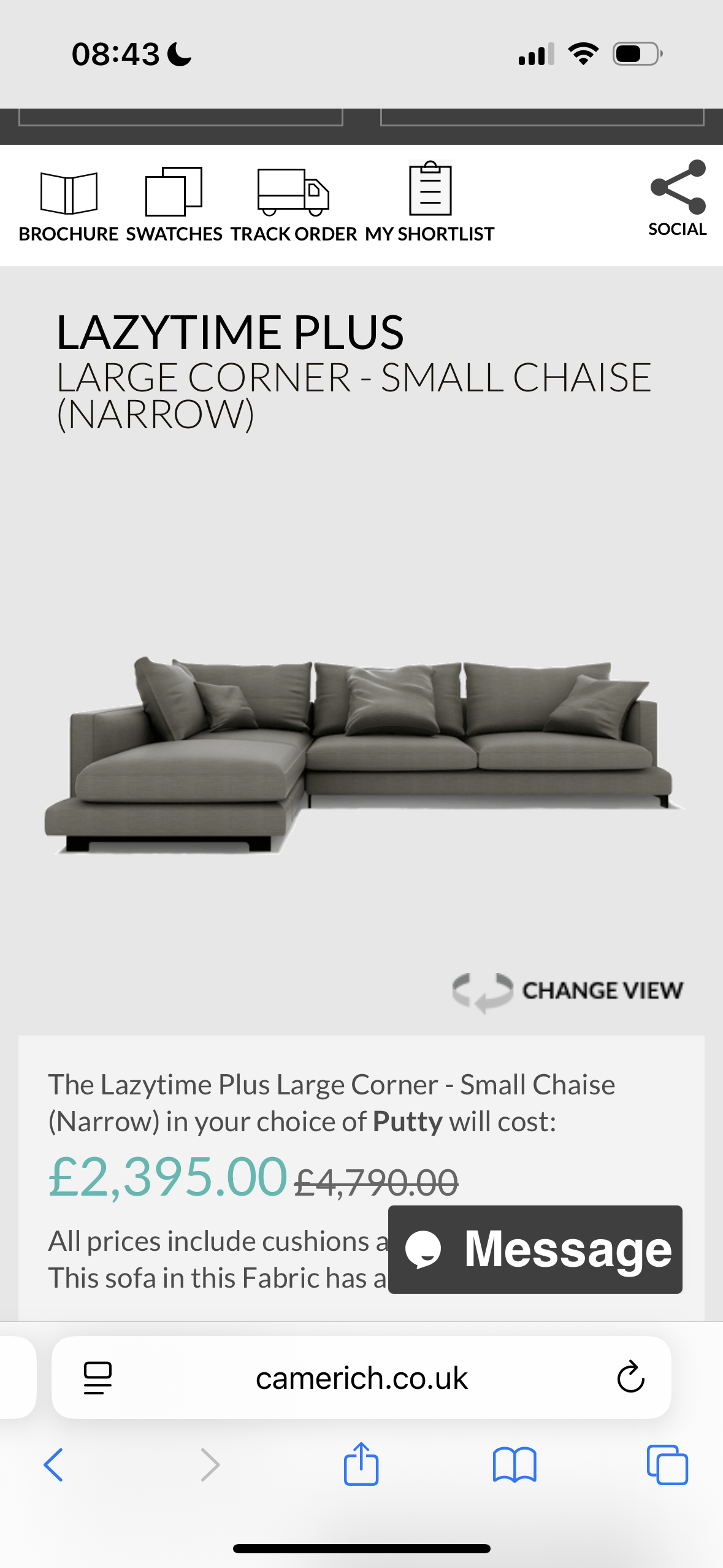Image resolution: width=723 pixels, height=1568 pixels.
Task: Go back to the previous page
Action: pyautogui.click(x=53, y=1465)
